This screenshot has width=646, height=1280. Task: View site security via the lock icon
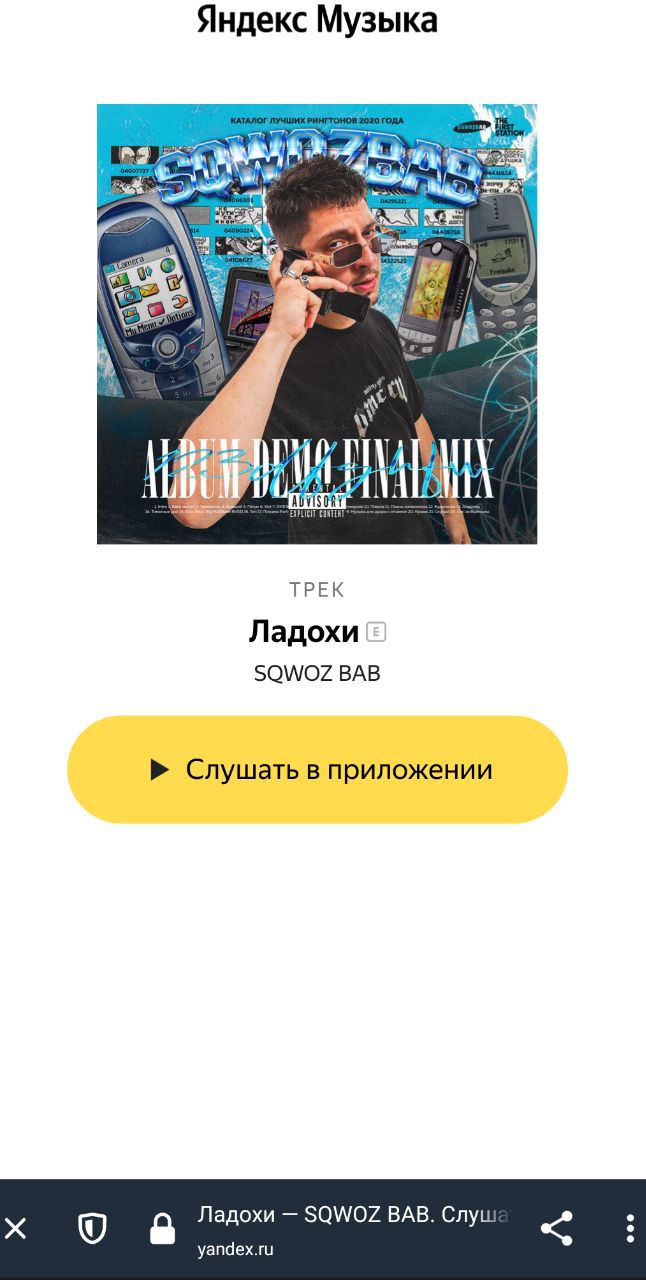pos(162,1230)
